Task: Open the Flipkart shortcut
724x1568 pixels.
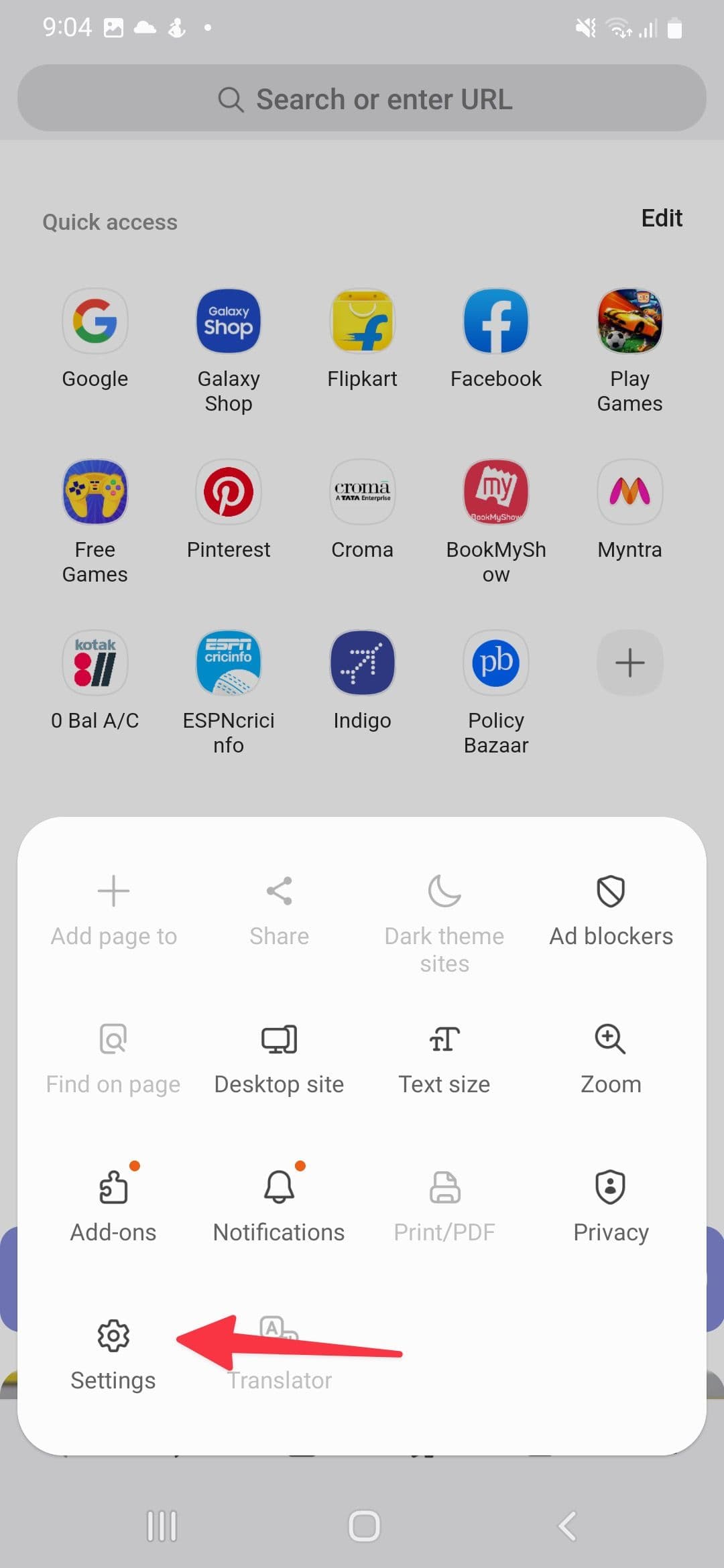Action: pyautogui.click(x=362, y=321)
